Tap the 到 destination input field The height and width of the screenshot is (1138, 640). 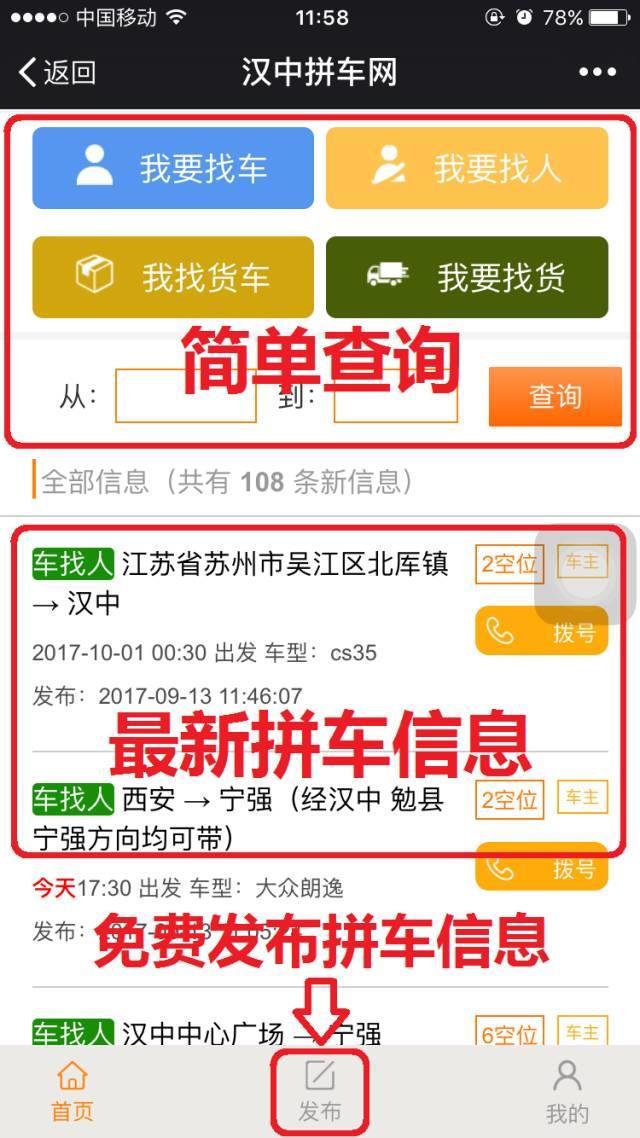pyautogui.click(x=395, y=397)
